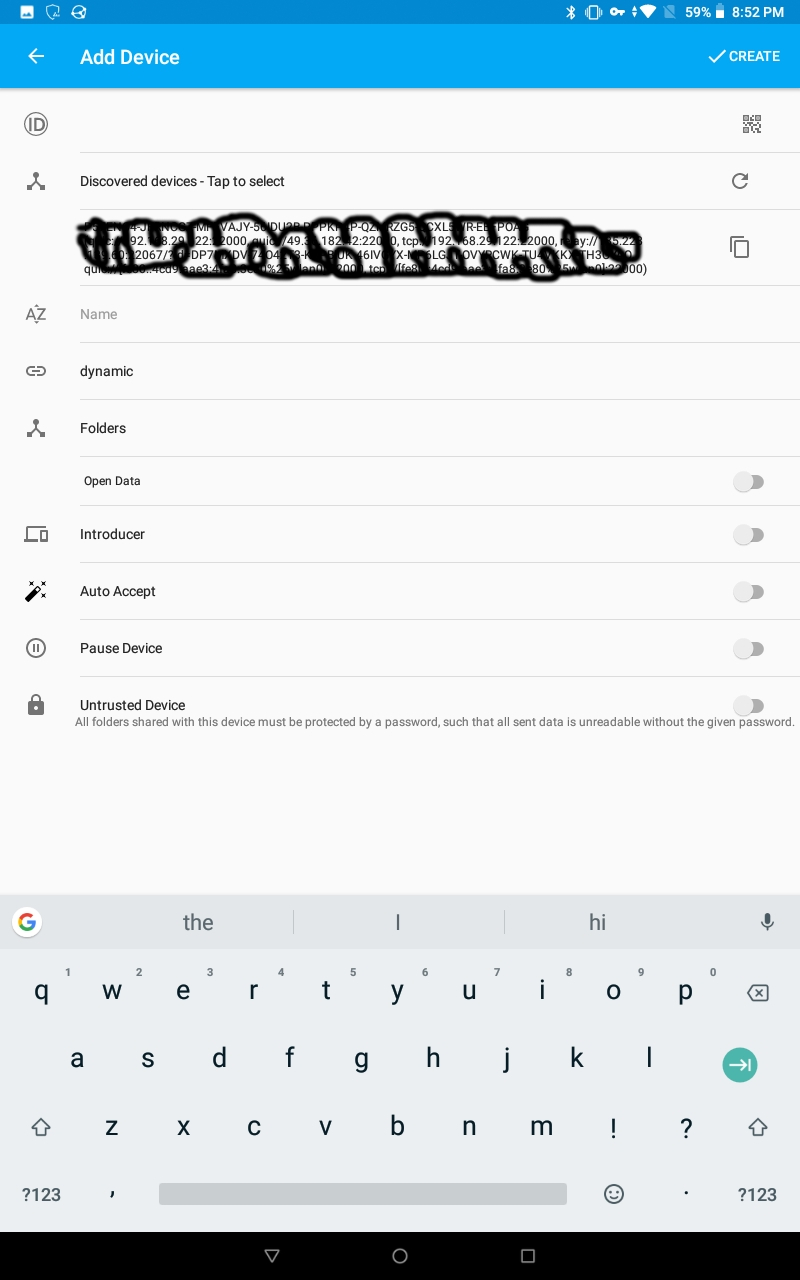800x1280 pixels.
Task: Turn on Auto Accept
Action: pyautogui.click(x=748, y=592)
